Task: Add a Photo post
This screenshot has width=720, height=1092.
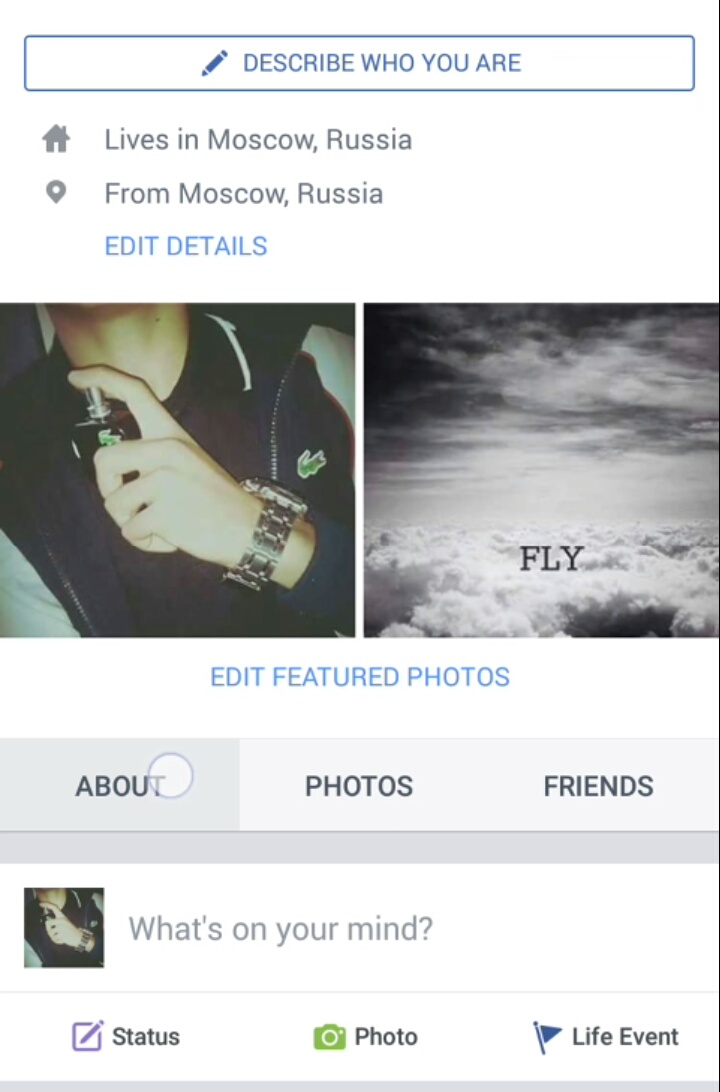Action: point(365,1037)
